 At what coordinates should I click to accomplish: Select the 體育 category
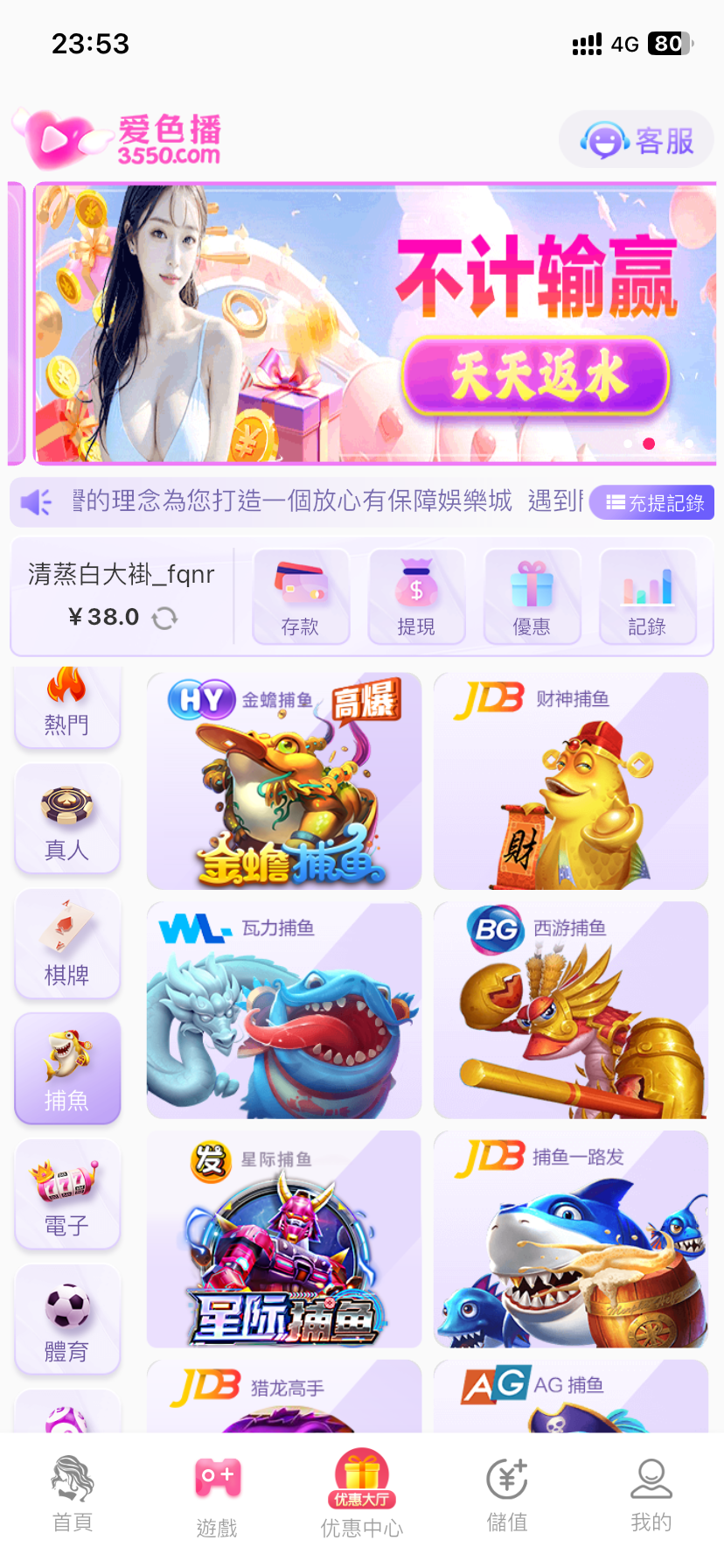(67, 1319)
